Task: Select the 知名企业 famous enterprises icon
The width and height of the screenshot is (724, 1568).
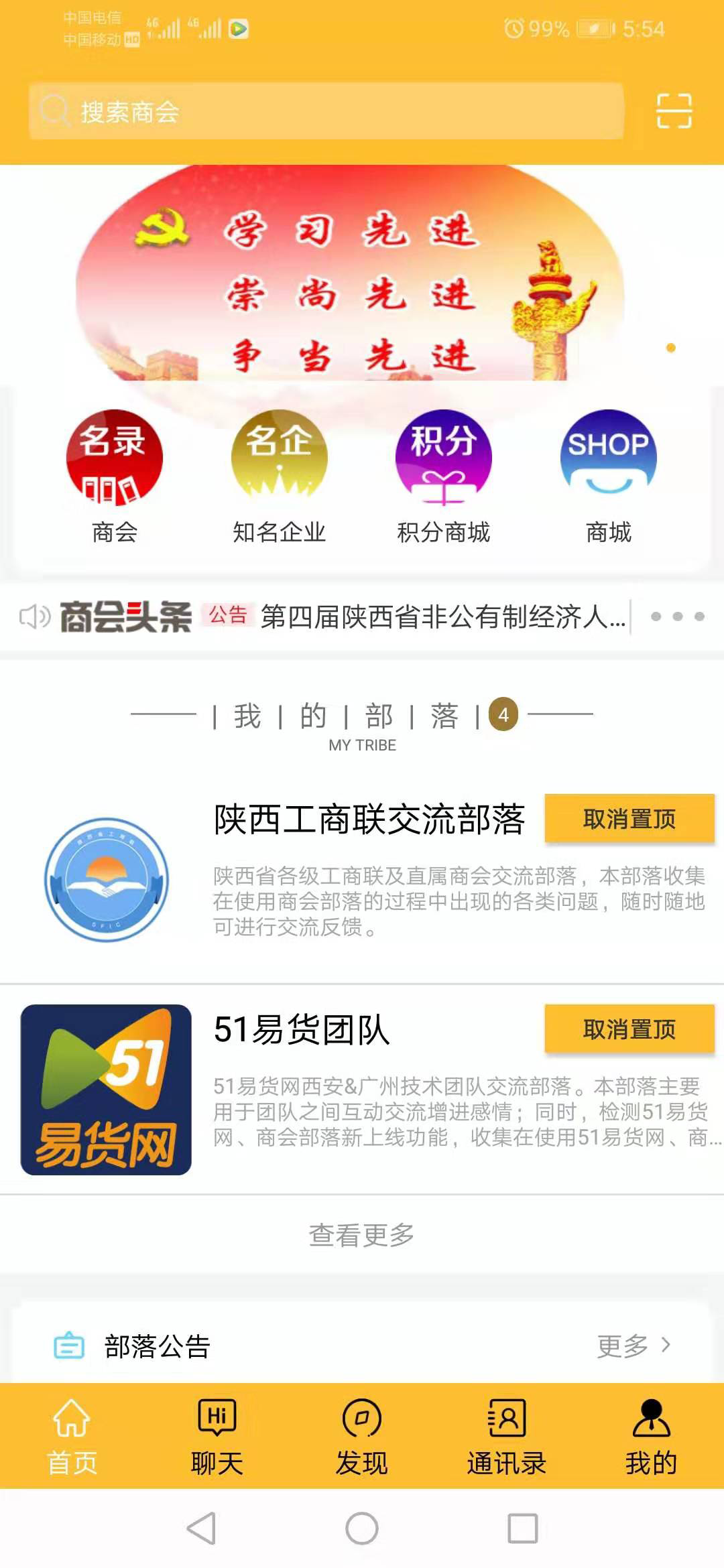Action: click(x=278, y=456)
